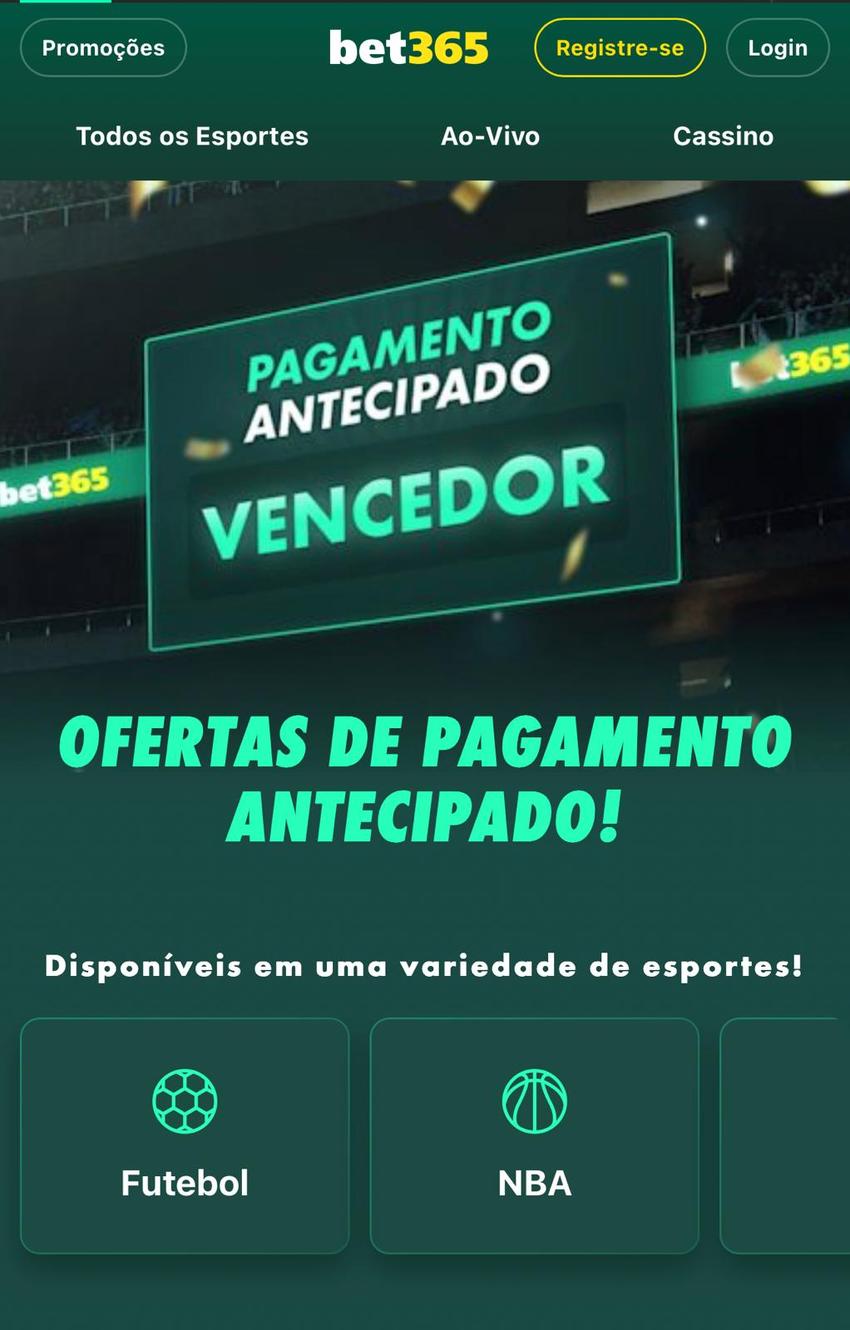The width and height of the screenshot is (850, 1330).
Task: Tap the Futebol text label
Action: click(x=184, y=1182)
